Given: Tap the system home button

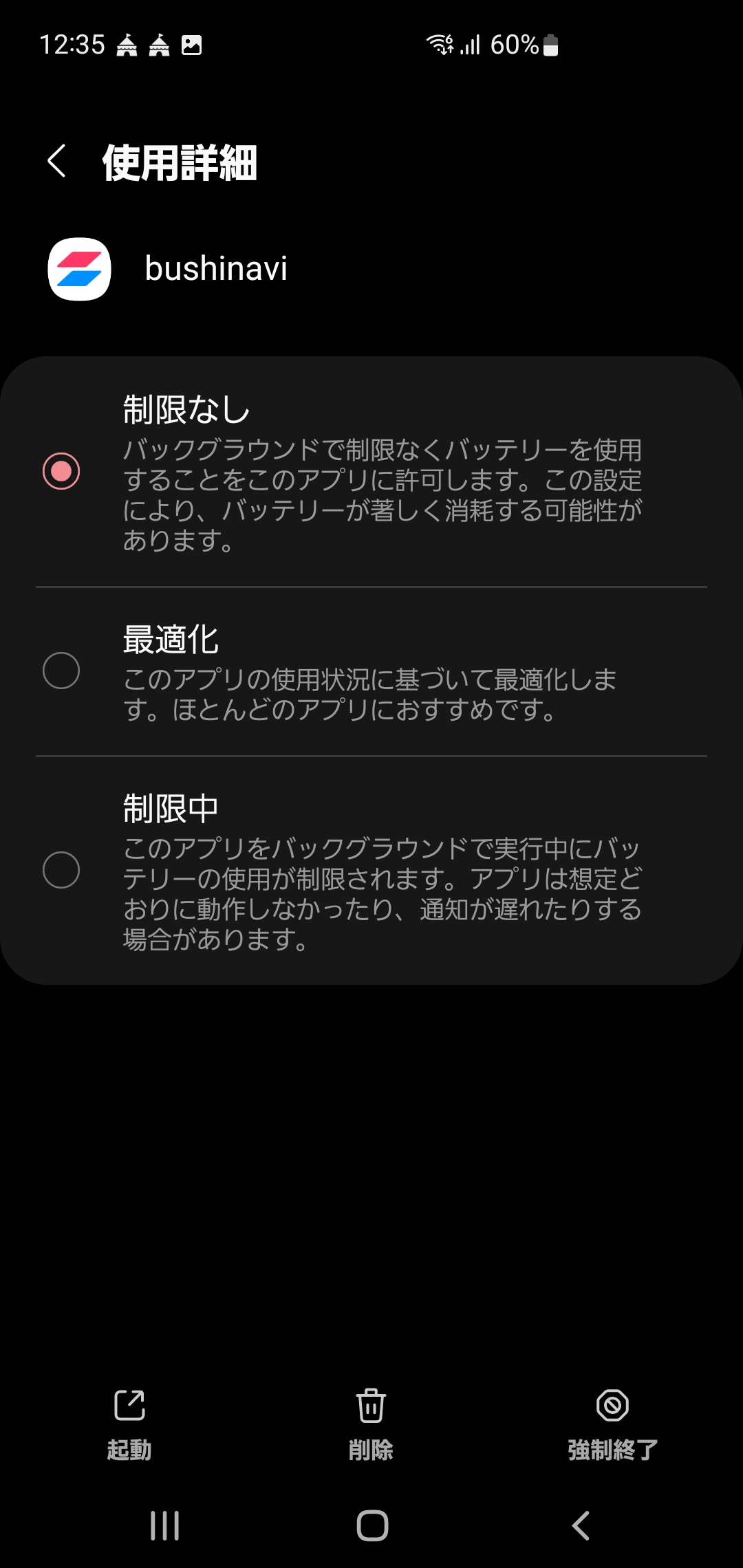Looking at the screenshot, I should [372, 1526].
